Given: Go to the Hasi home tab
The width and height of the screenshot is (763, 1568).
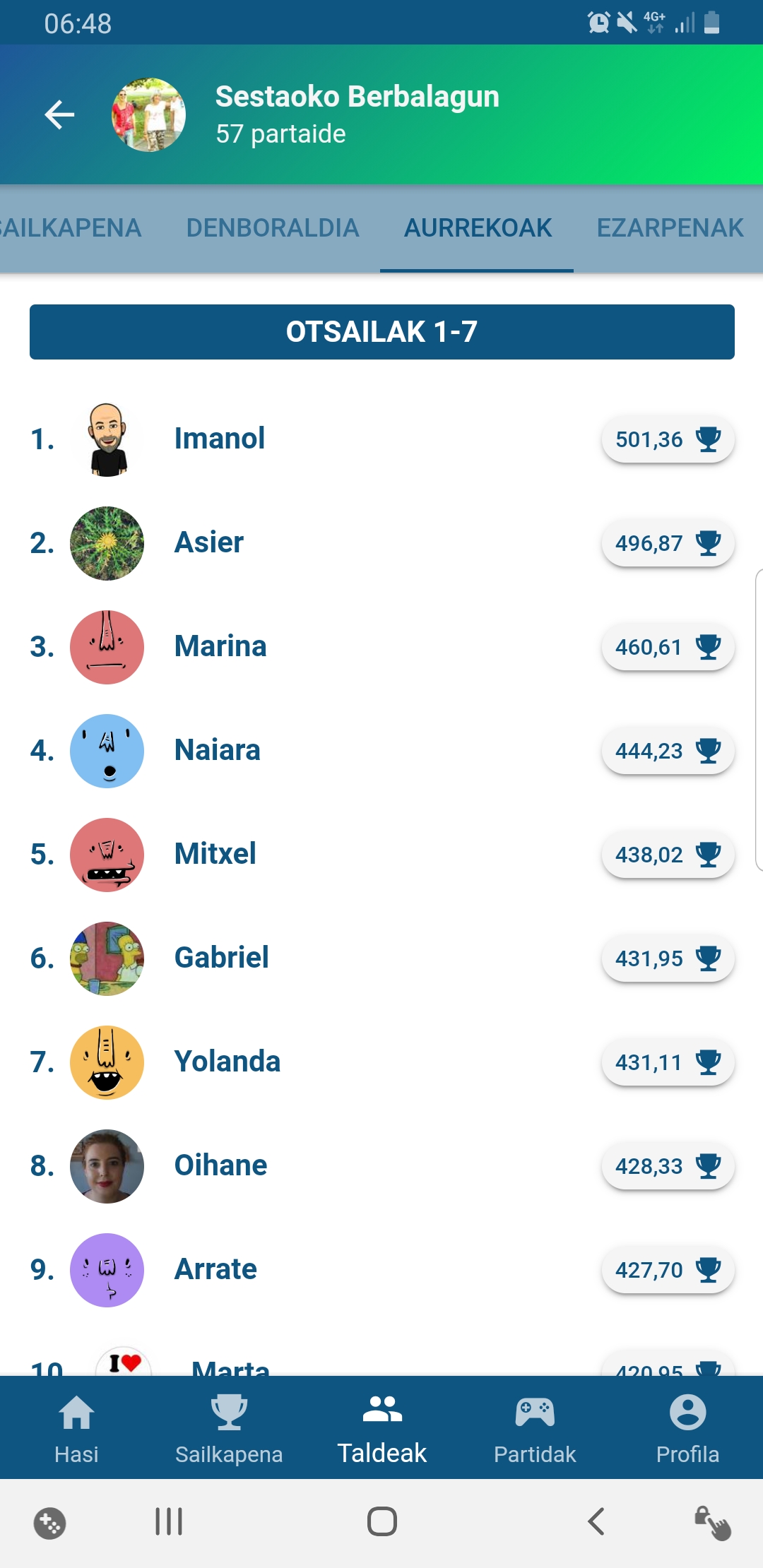Looking at the screenshot, I should pos(76,1427).
